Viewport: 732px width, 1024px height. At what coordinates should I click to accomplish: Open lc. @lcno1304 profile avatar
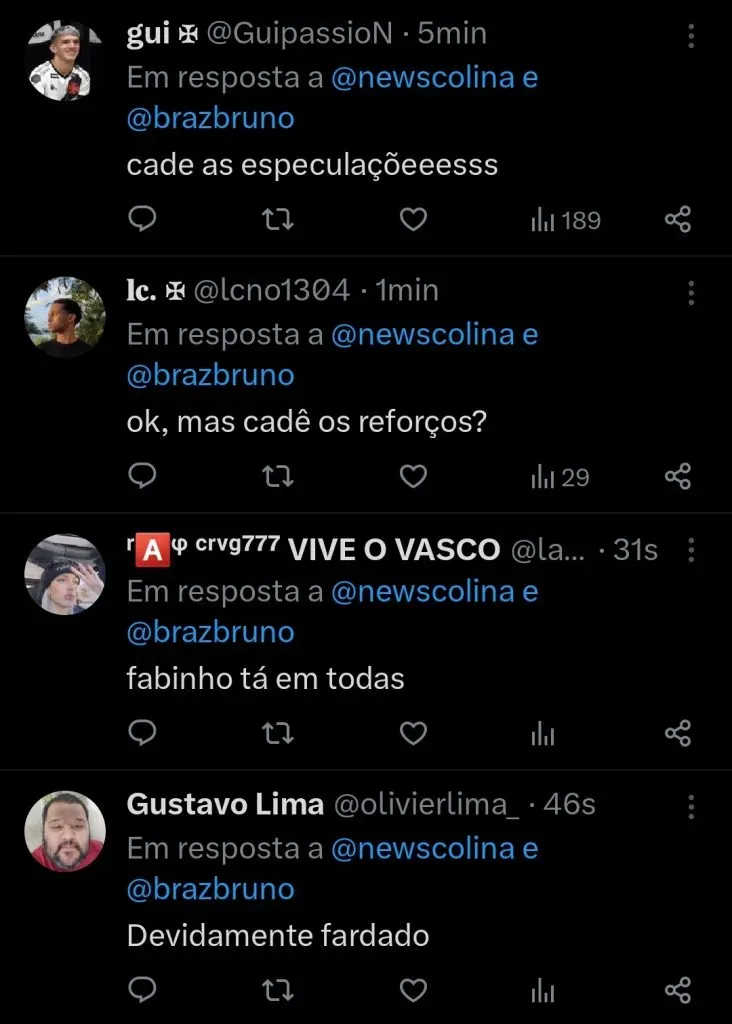point(65,317)
